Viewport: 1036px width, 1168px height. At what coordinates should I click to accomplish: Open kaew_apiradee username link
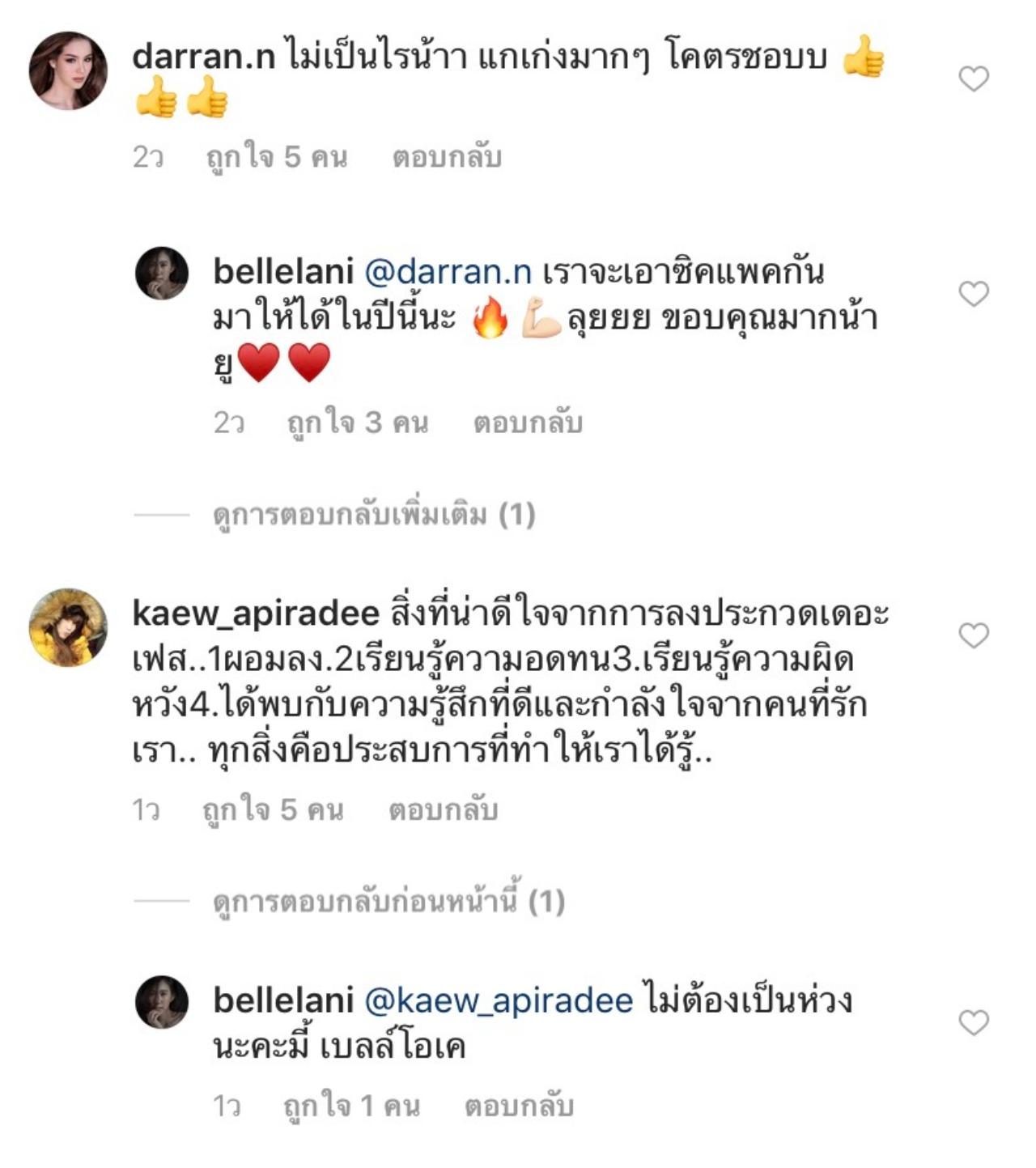pyautogui.click(x=256, y=614)
